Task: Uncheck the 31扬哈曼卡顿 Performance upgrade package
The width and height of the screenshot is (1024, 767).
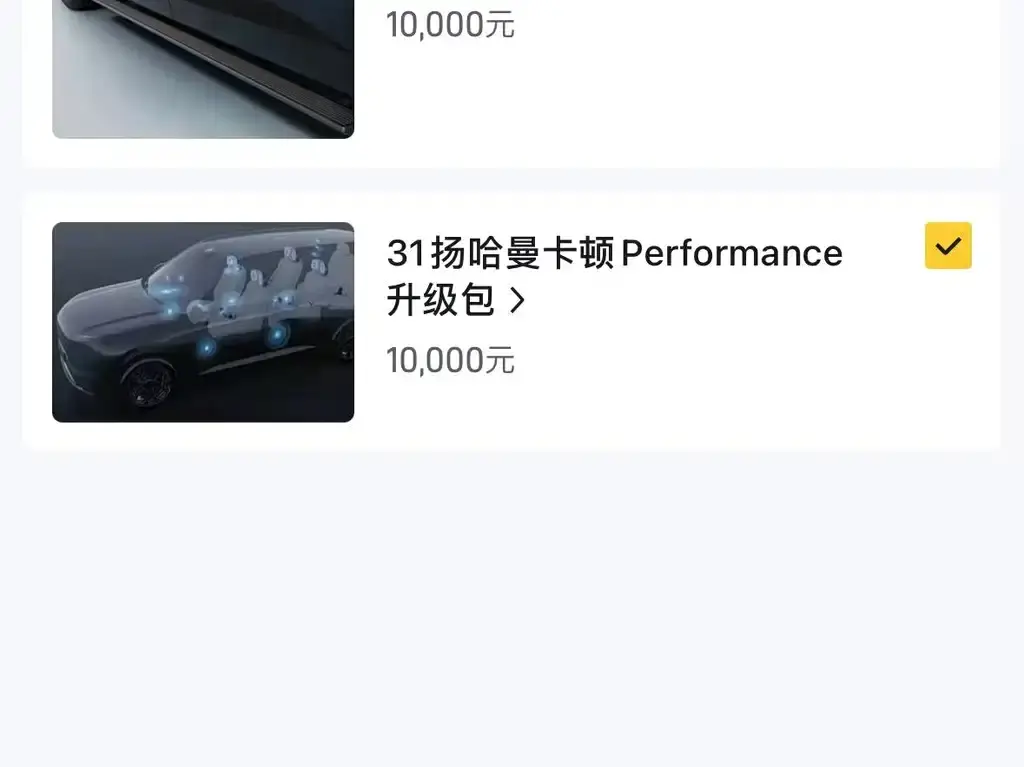Action: click(x=948, y=246)
